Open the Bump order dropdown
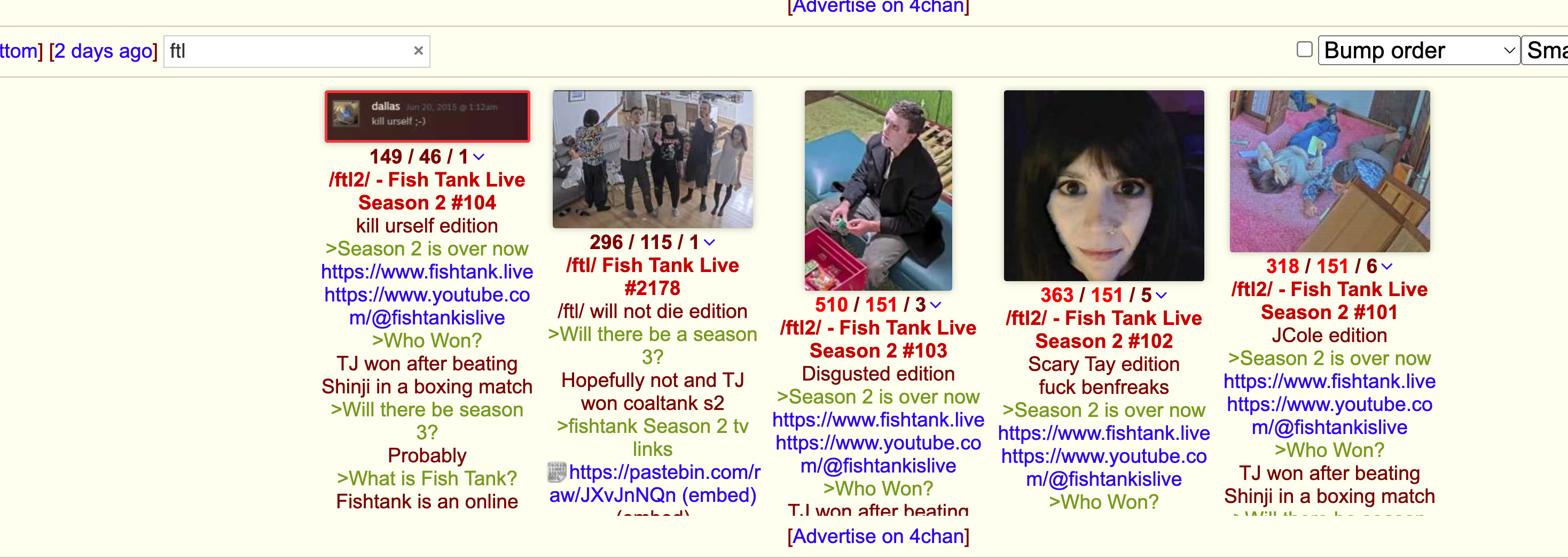Screen dimensions: 1568x558 coord(1417,51)
